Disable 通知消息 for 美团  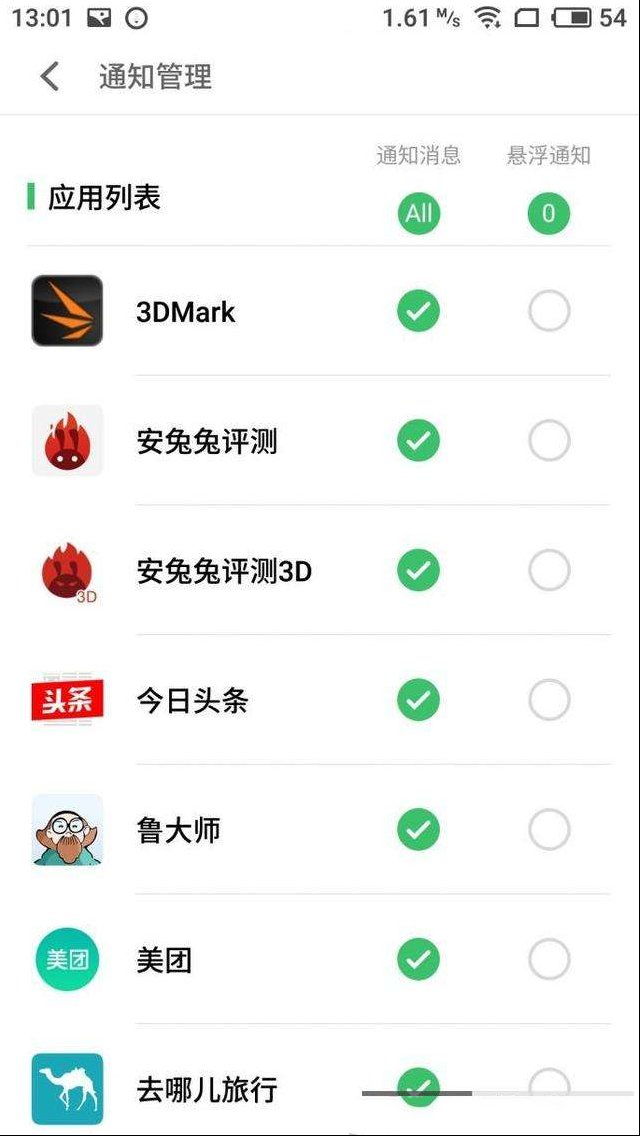tap(418, 959)
